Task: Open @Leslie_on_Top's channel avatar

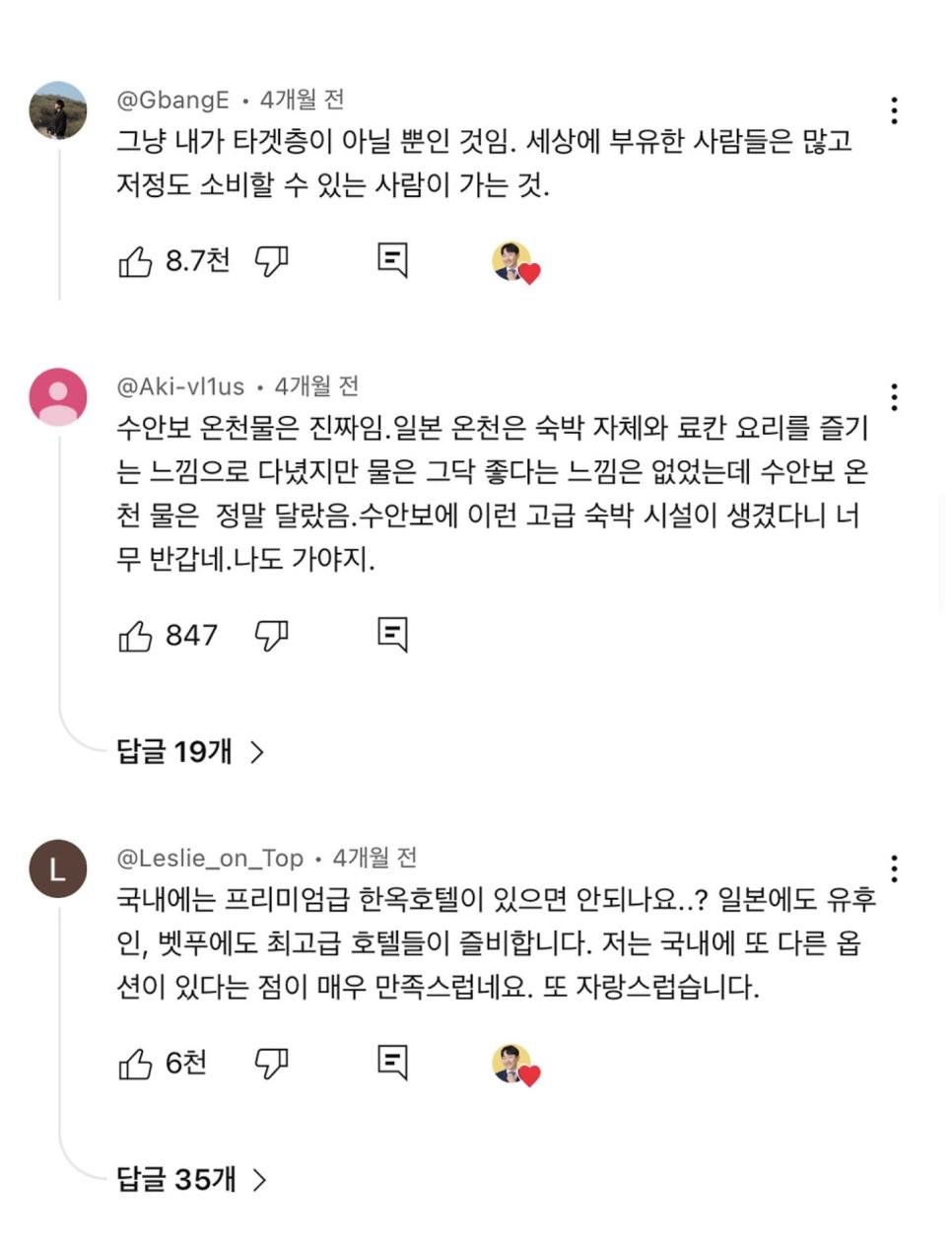Action: (58, 868)
